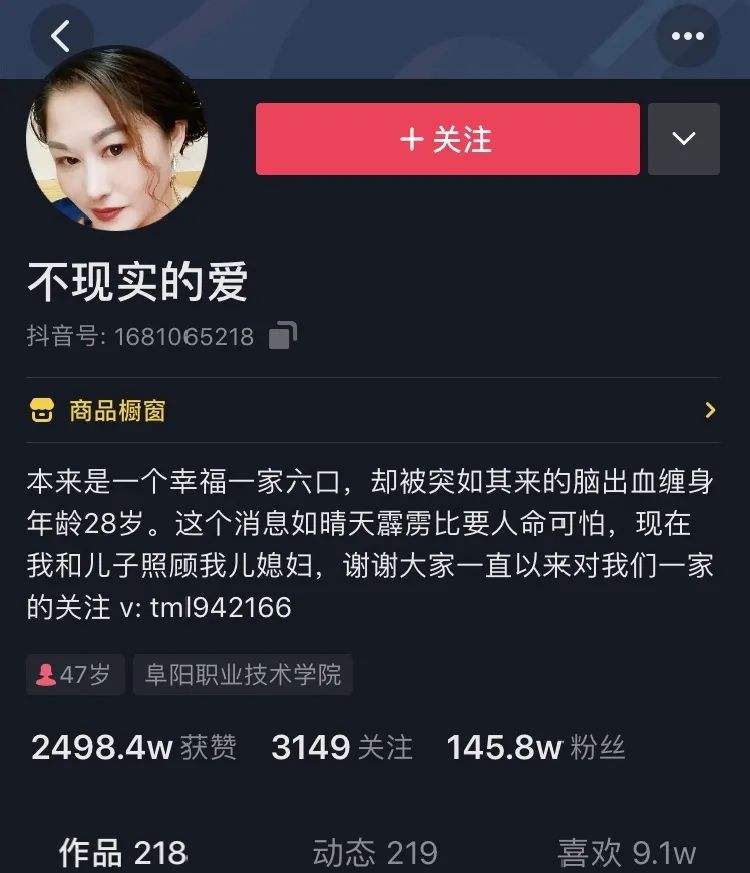Click the storefront icon beside 商品橱窗
Image resolution: width=750 pixels, height=873 pixels.
[x=40, y=409]
